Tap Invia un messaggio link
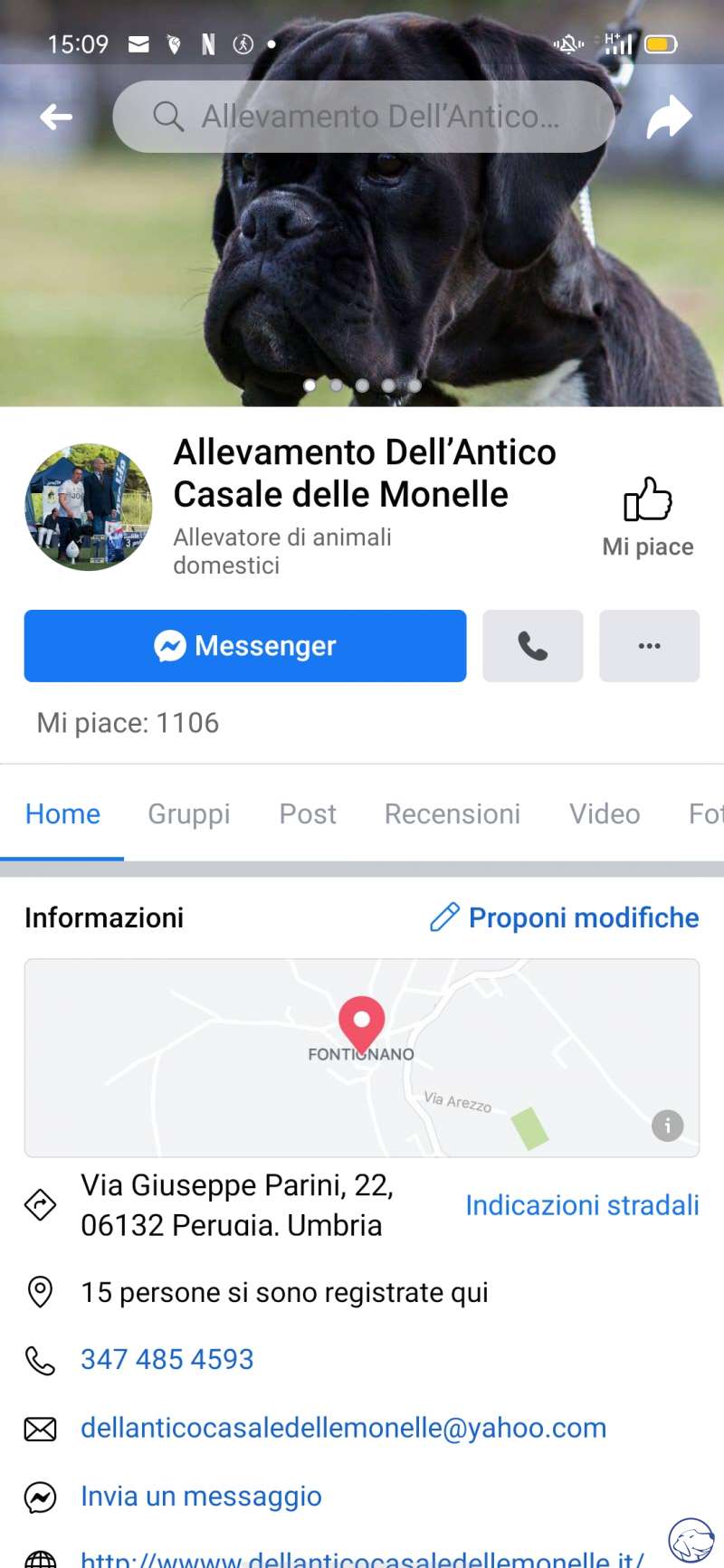Image resolution: width=724 pixels, height=1568 pixels. (x=201, y=1497)
